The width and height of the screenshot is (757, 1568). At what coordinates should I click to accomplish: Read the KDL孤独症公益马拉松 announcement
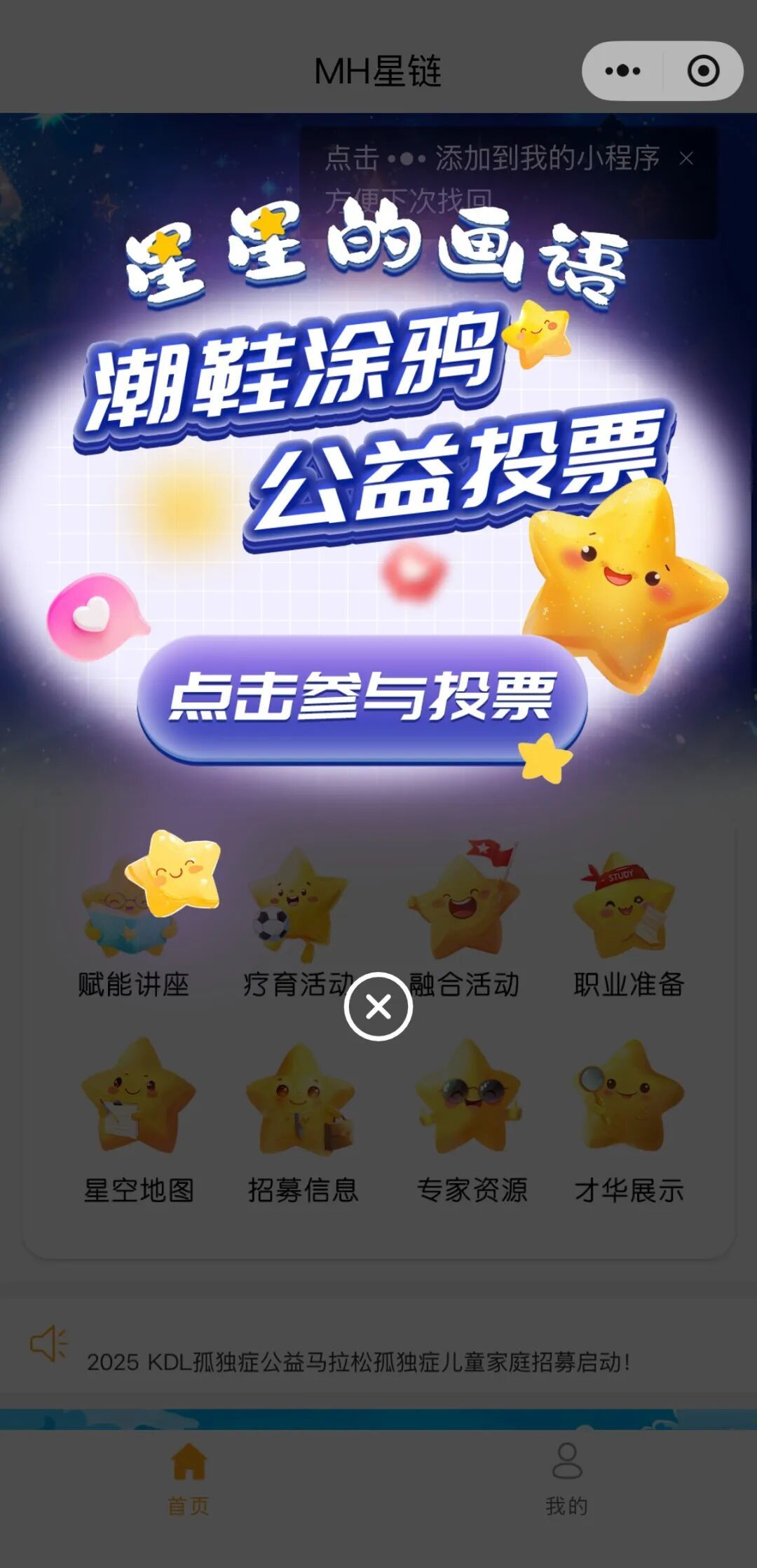click(x=357, y=1362)
